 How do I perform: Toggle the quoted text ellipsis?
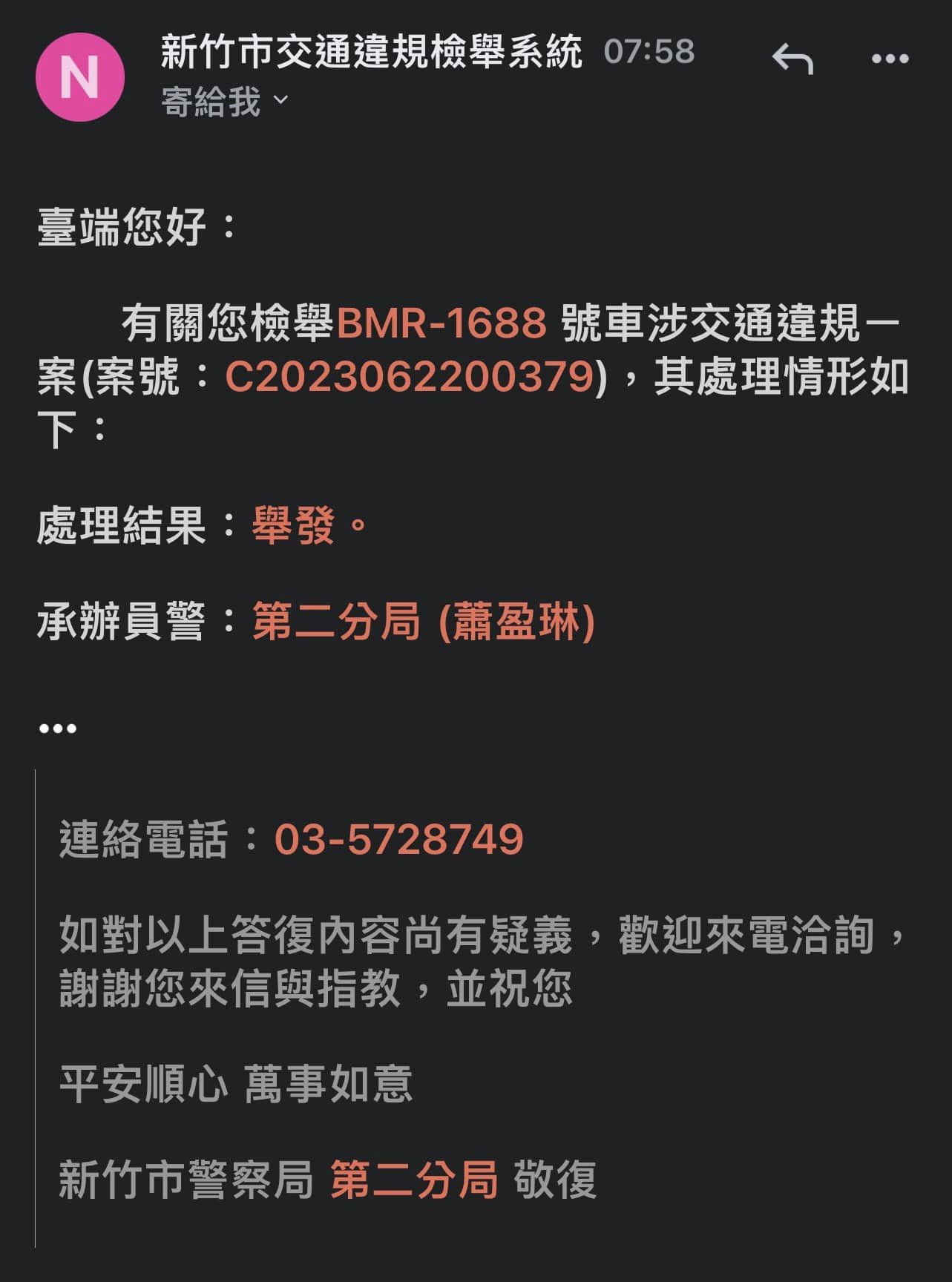point(58,729)
